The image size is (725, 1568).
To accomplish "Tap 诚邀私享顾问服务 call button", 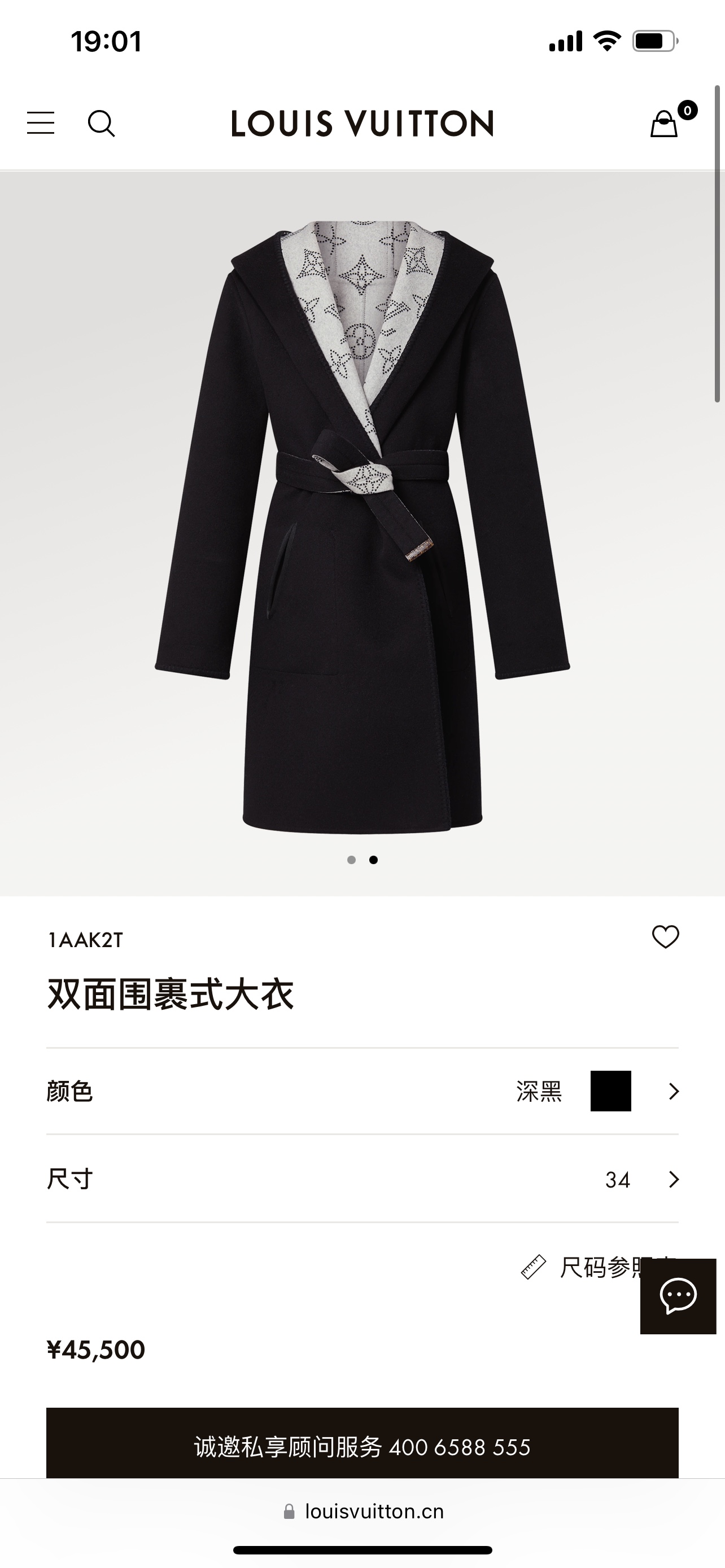I will 362,1446.
